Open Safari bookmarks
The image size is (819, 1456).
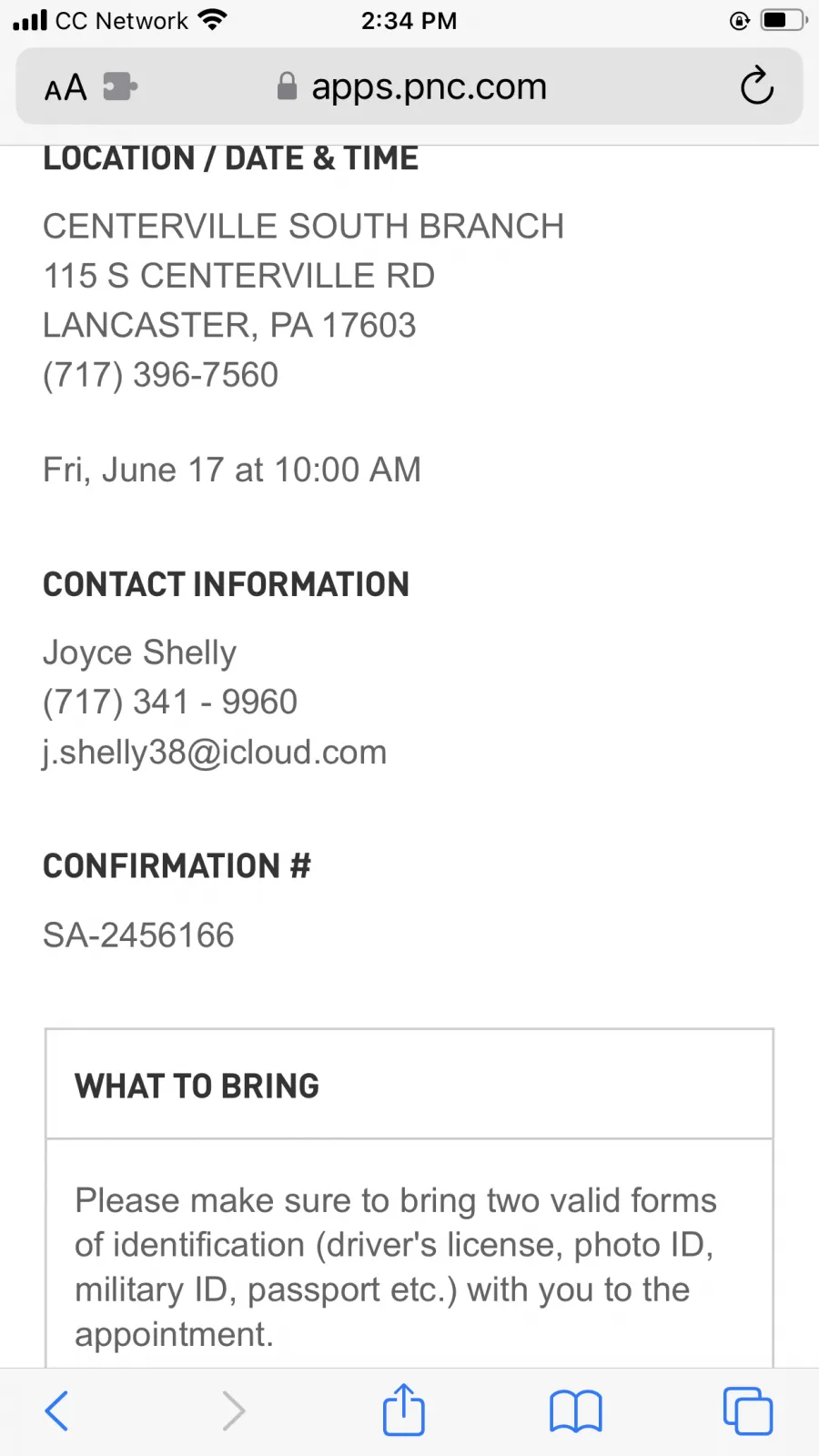click(576, 1411)
